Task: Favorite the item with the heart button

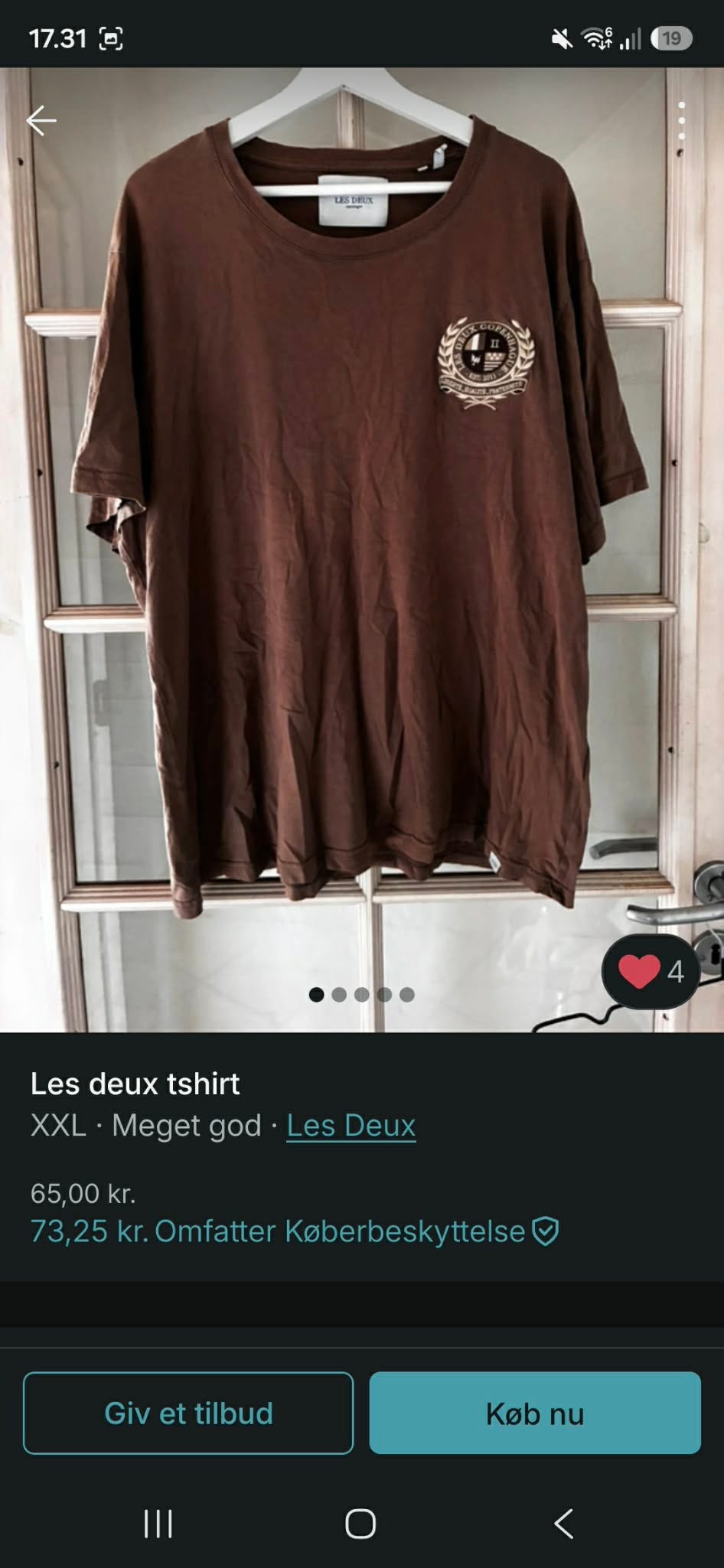Action: click(x=651, y=971)
